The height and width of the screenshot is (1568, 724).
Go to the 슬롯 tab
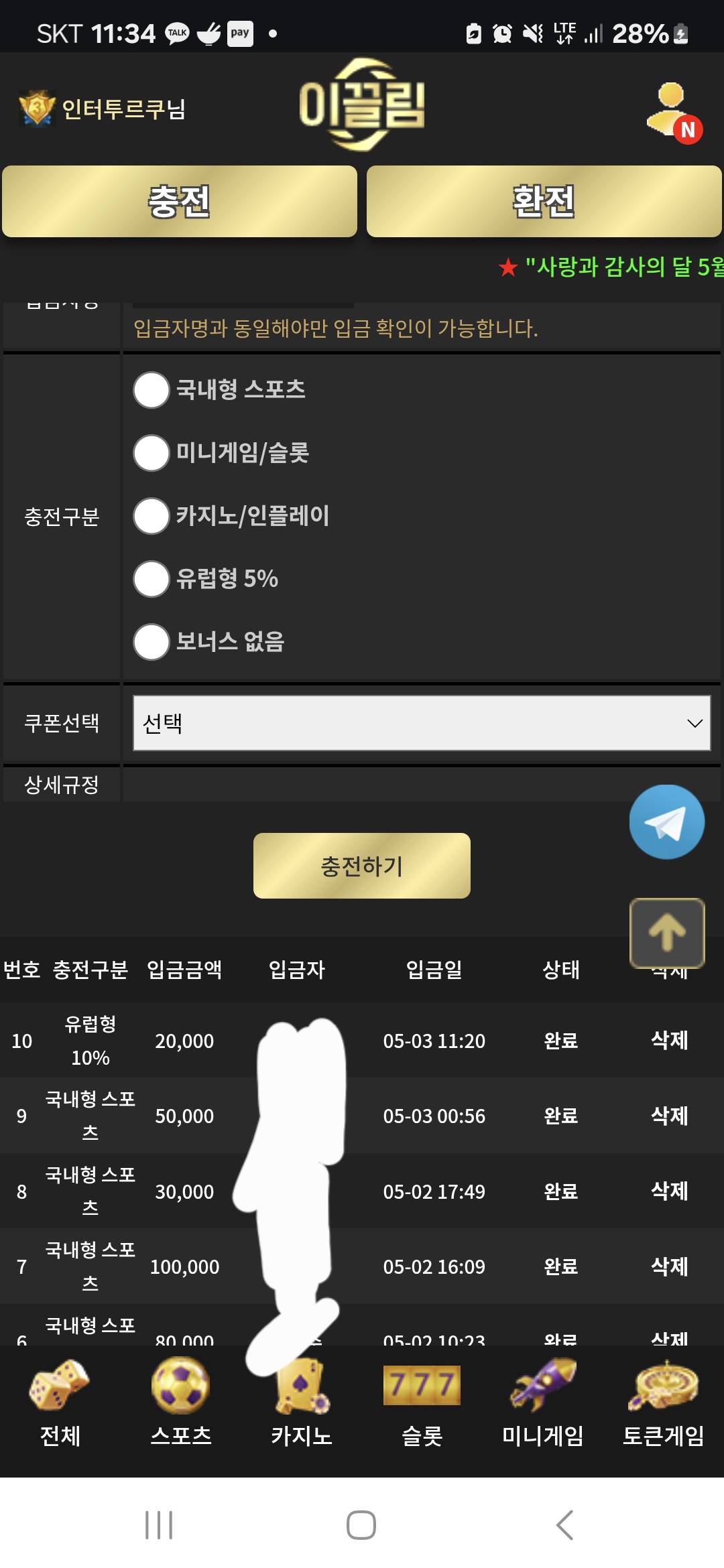click(x=422, y=1403)
